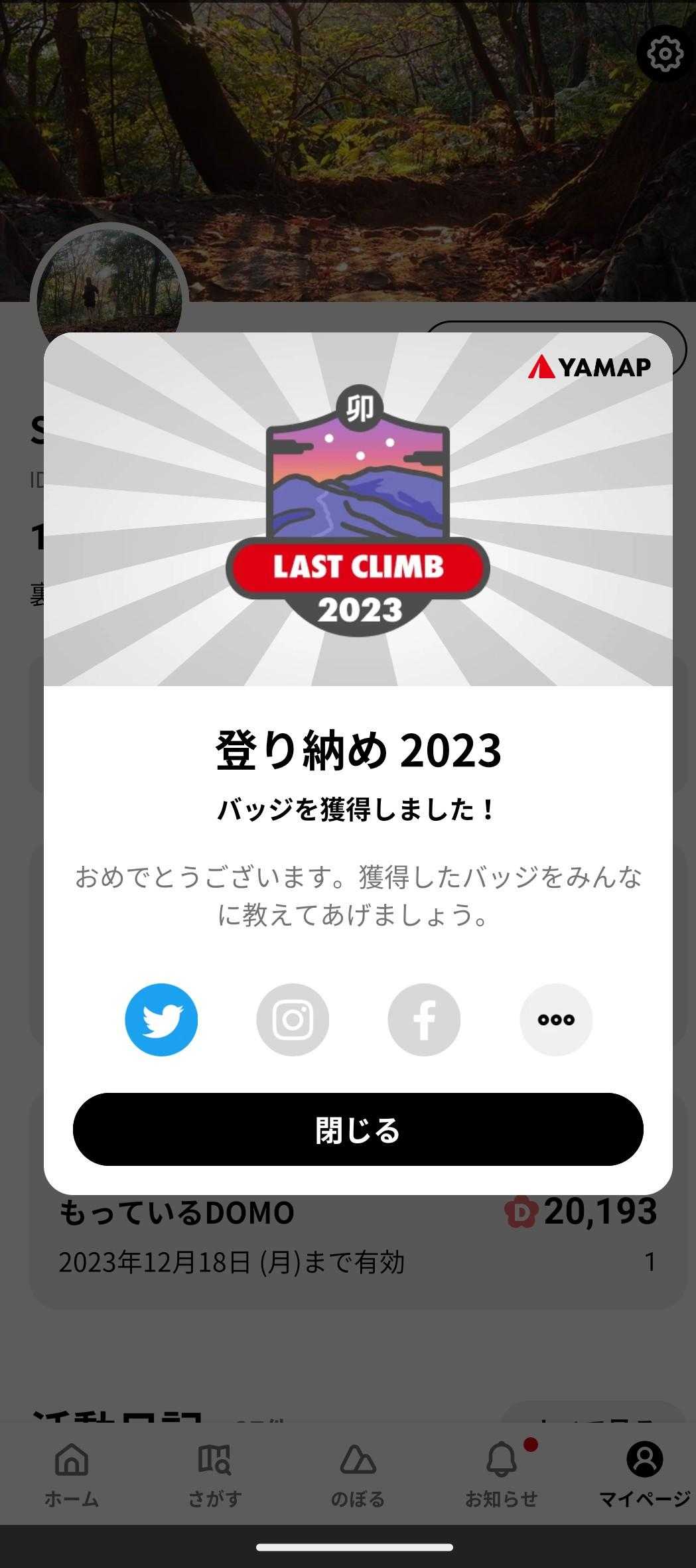Open the お知らせ notifications tab
This screenshot has height=1568, width=696.
coord(501,1474)
